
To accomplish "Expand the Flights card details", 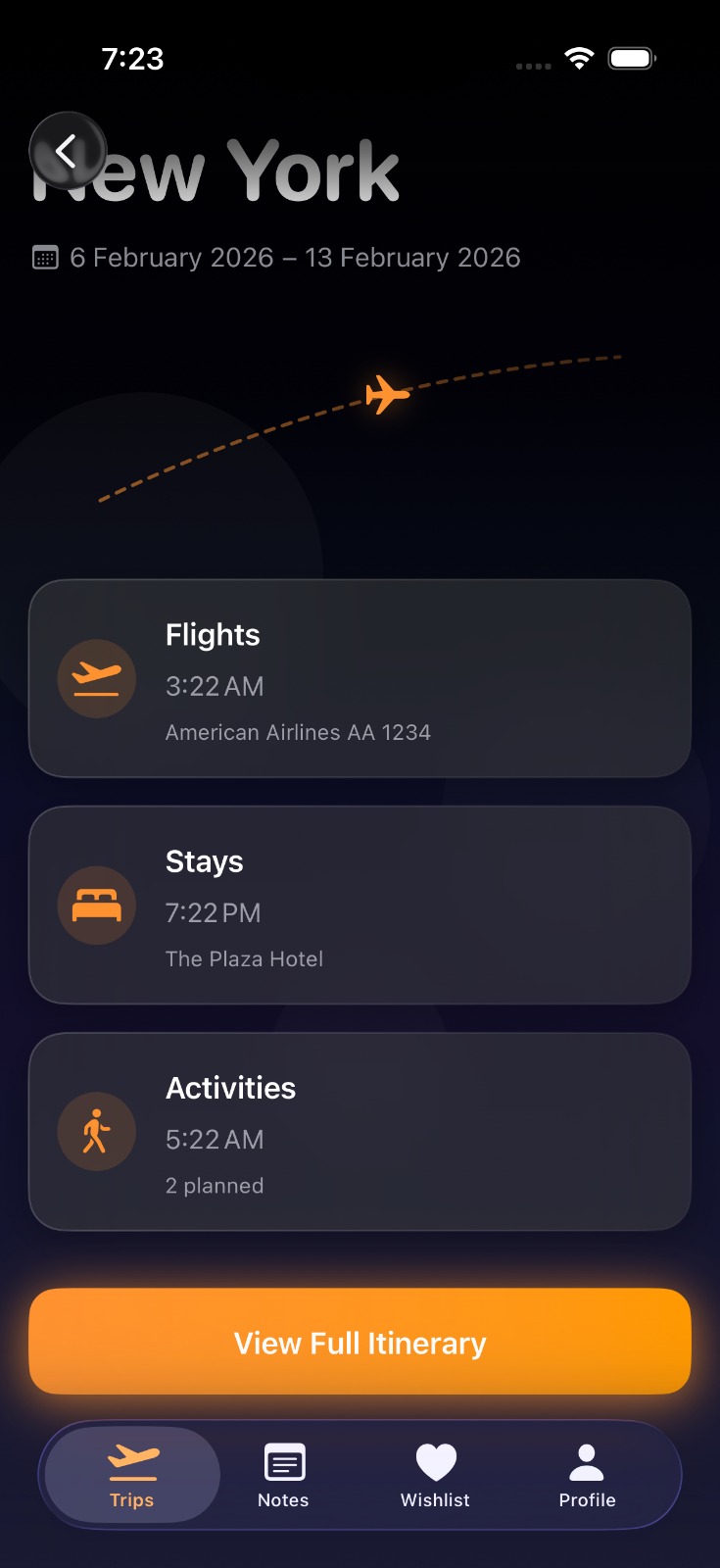I will pos(360,678).
